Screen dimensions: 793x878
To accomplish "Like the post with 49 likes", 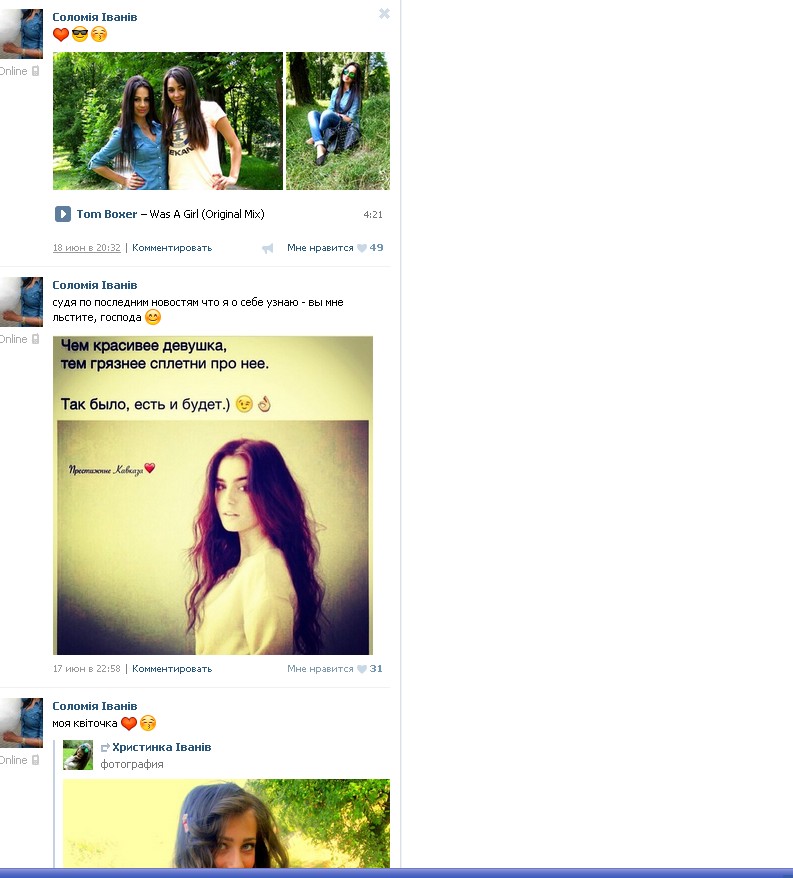I will click(x=334, y=248).
